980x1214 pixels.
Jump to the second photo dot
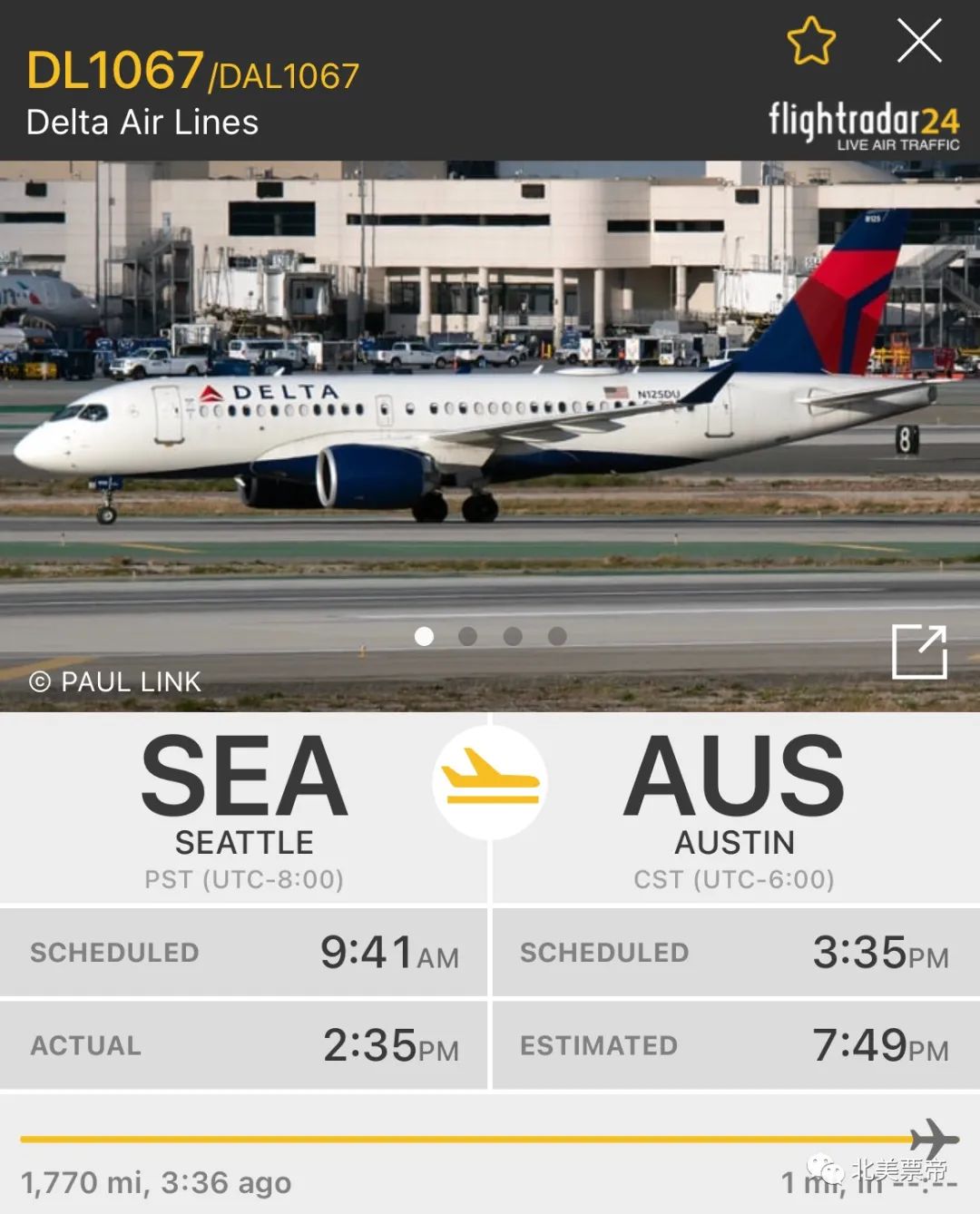pos(468,637)
